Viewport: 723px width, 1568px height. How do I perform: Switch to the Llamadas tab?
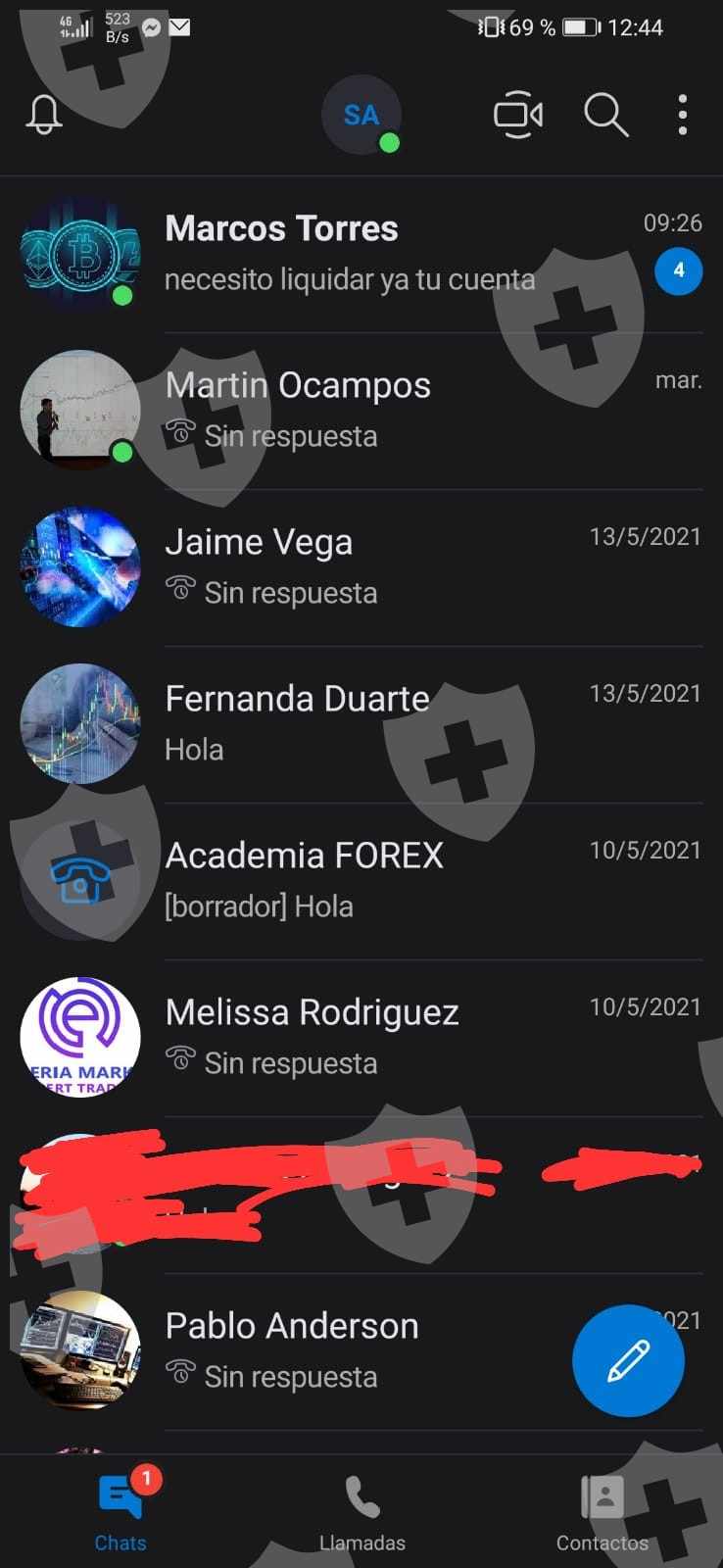point(361,1511)
